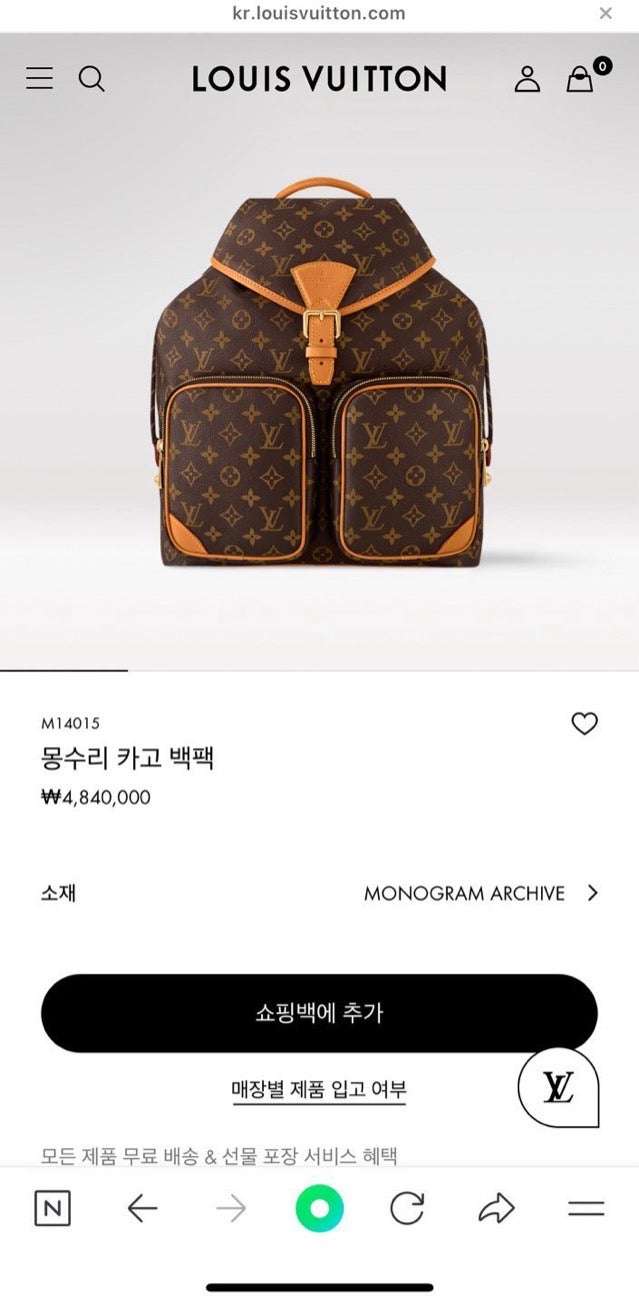Open the LV chat assistant bubble

click(558, 1087)
